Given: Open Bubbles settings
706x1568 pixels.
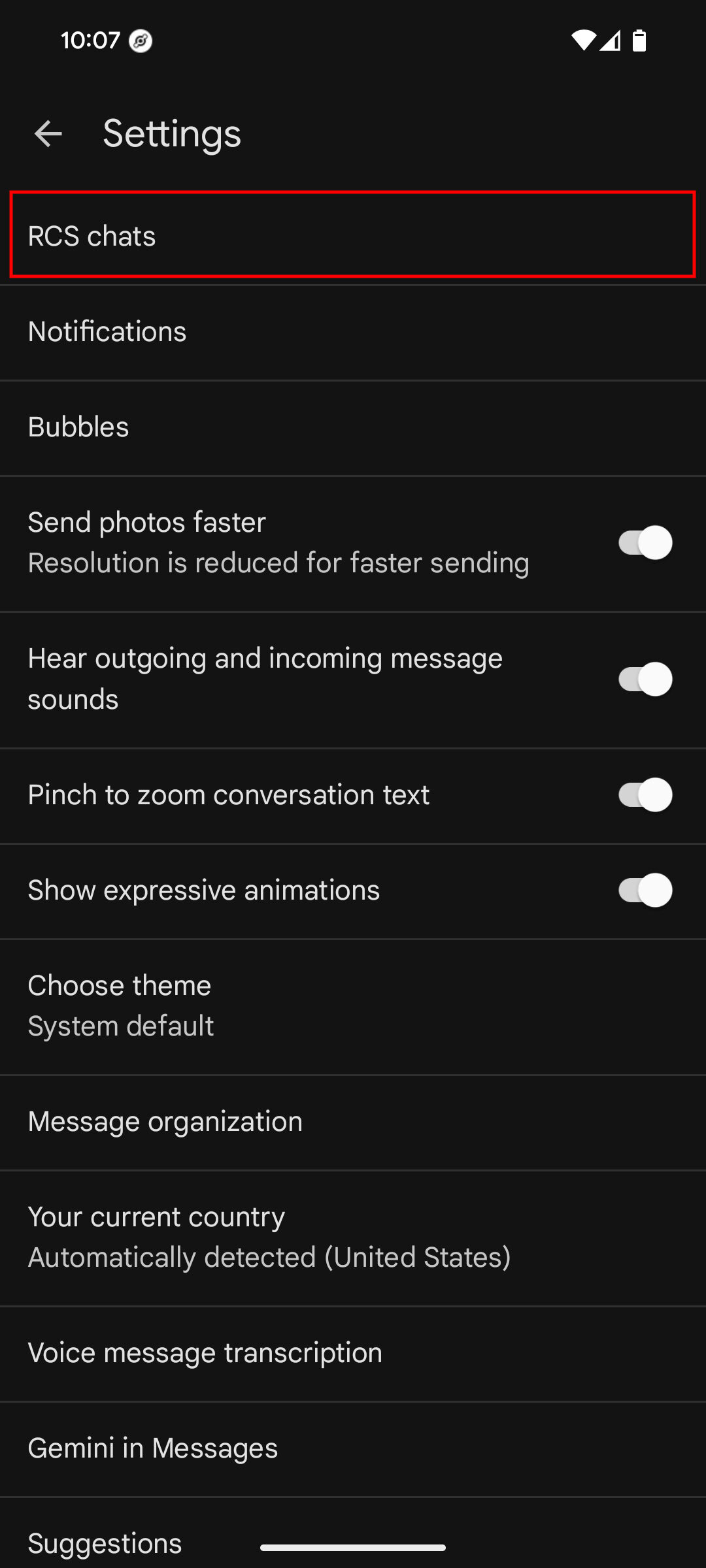Looking at the screenshot, I should click(353, 427).
